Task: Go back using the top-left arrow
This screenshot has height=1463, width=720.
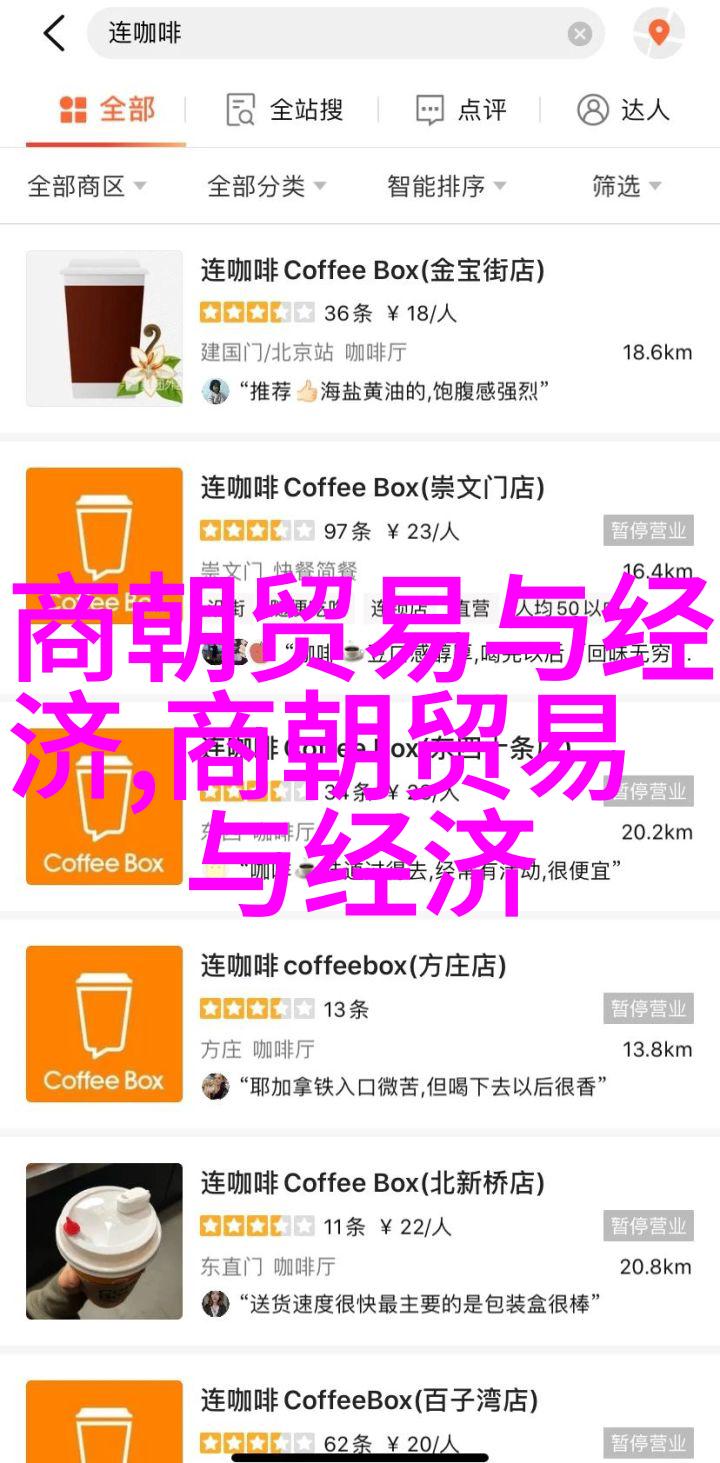Action: [54, 34]
